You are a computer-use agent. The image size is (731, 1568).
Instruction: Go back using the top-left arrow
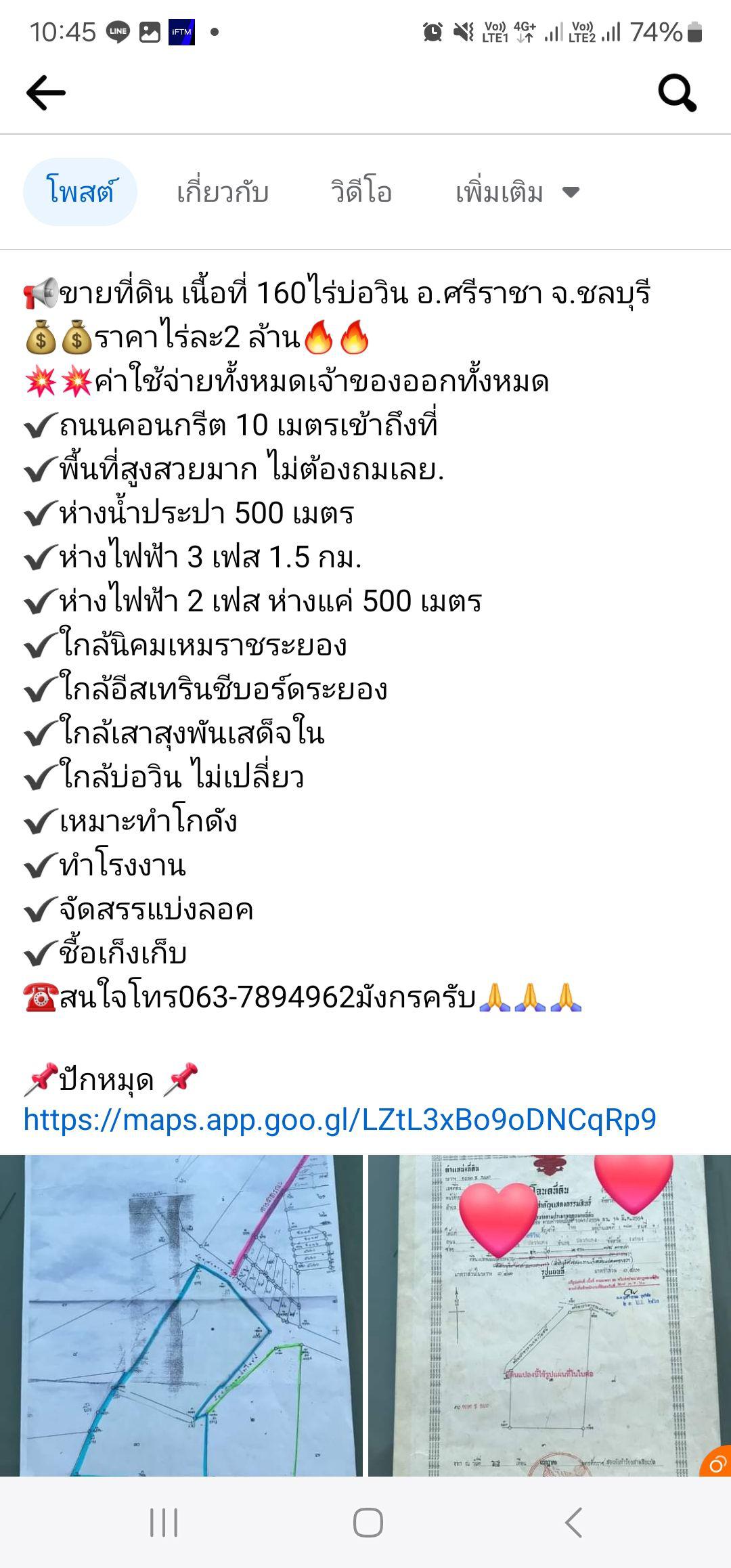(x=45, y=93)
